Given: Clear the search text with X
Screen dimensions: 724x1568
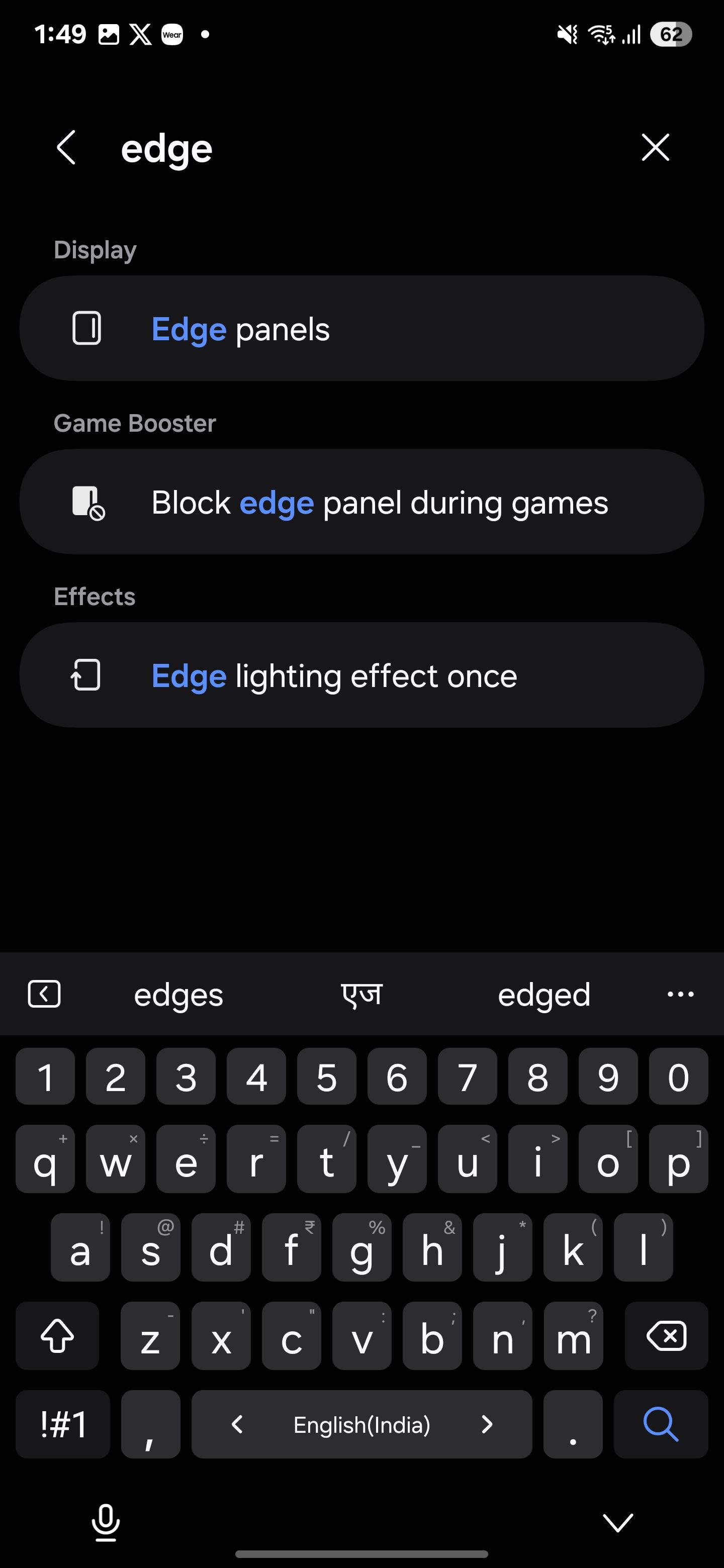Looking at the screenshot, I should (x=655, y=148).
